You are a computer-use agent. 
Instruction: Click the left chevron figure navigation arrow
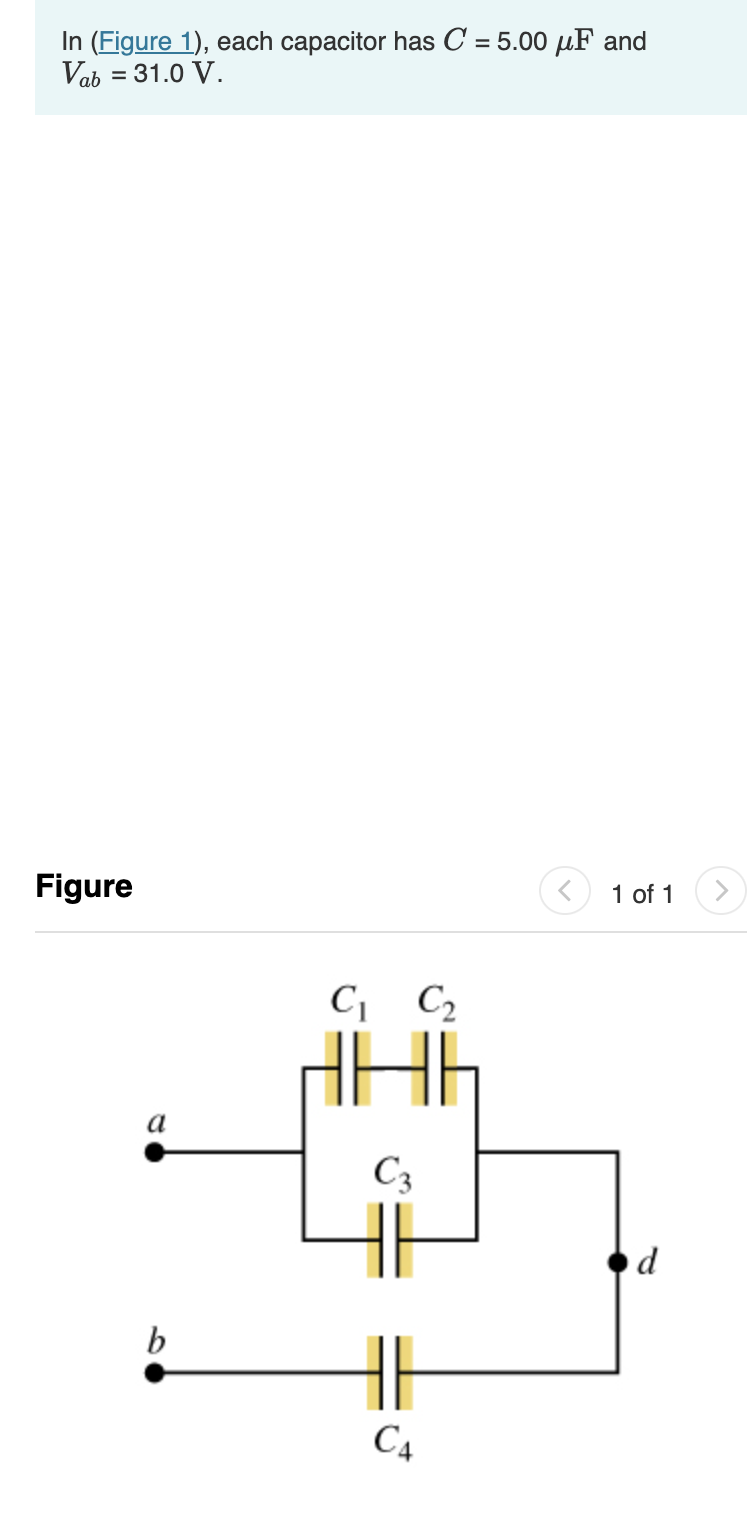coord(564,891)
